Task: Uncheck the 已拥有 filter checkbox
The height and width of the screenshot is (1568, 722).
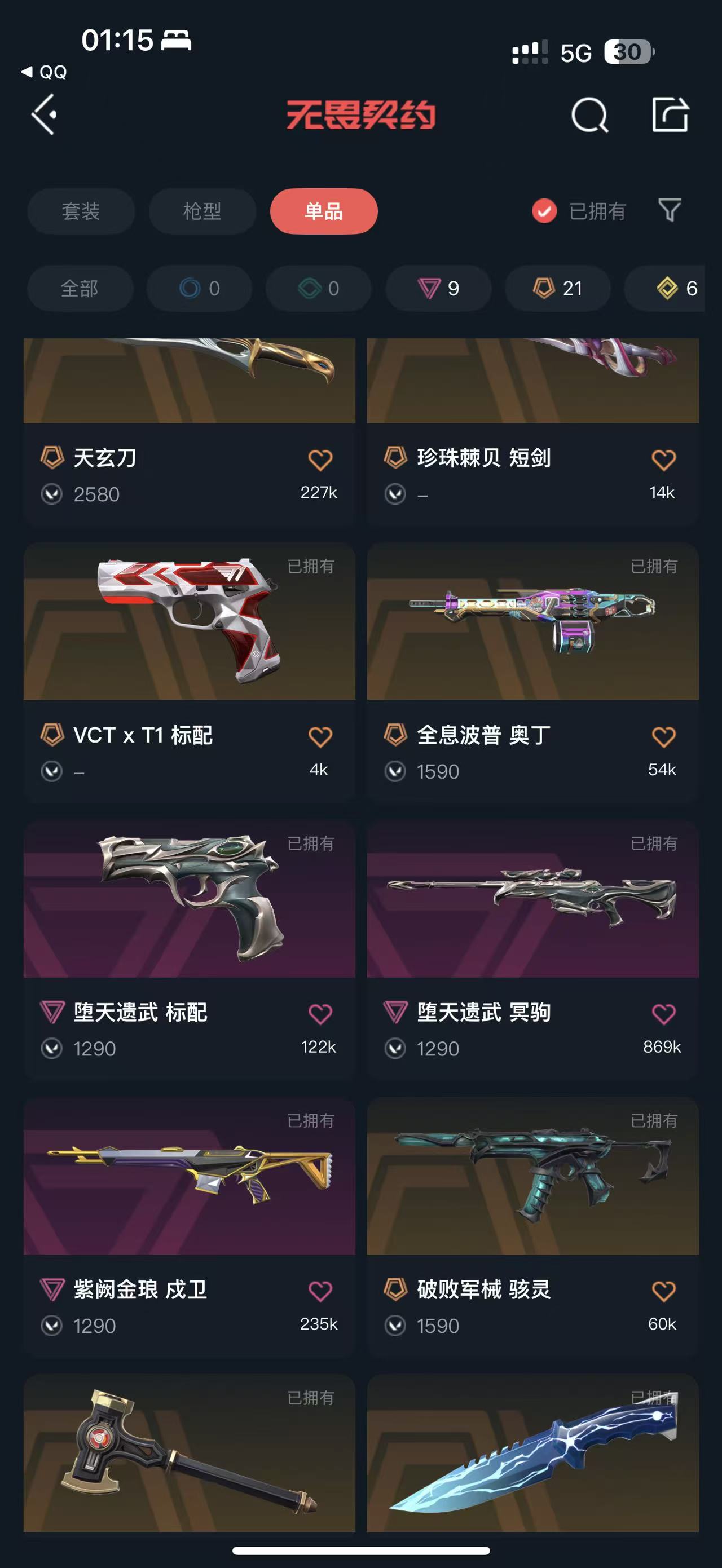Action: point(544,211)
